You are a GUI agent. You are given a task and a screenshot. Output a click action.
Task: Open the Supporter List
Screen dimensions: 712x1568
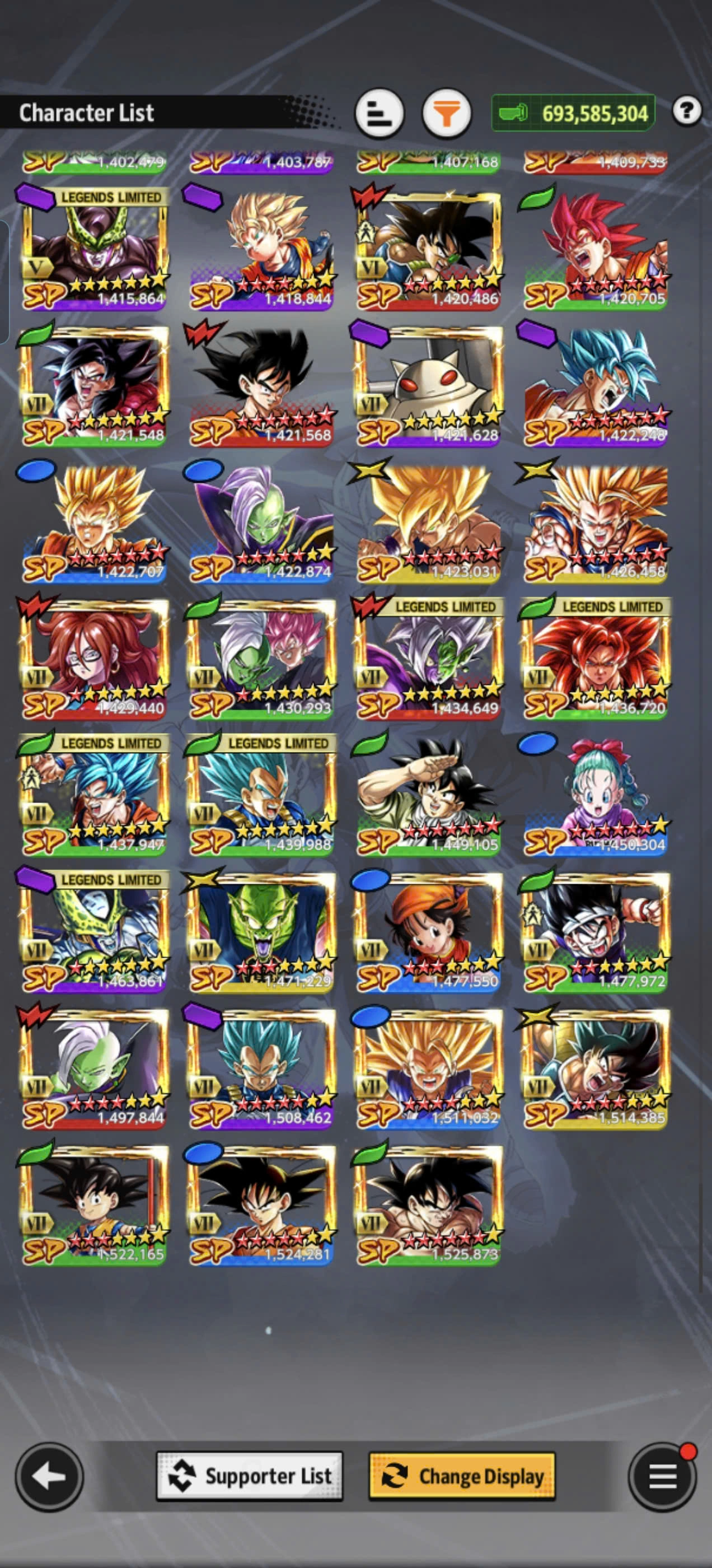pos(250,1476)
